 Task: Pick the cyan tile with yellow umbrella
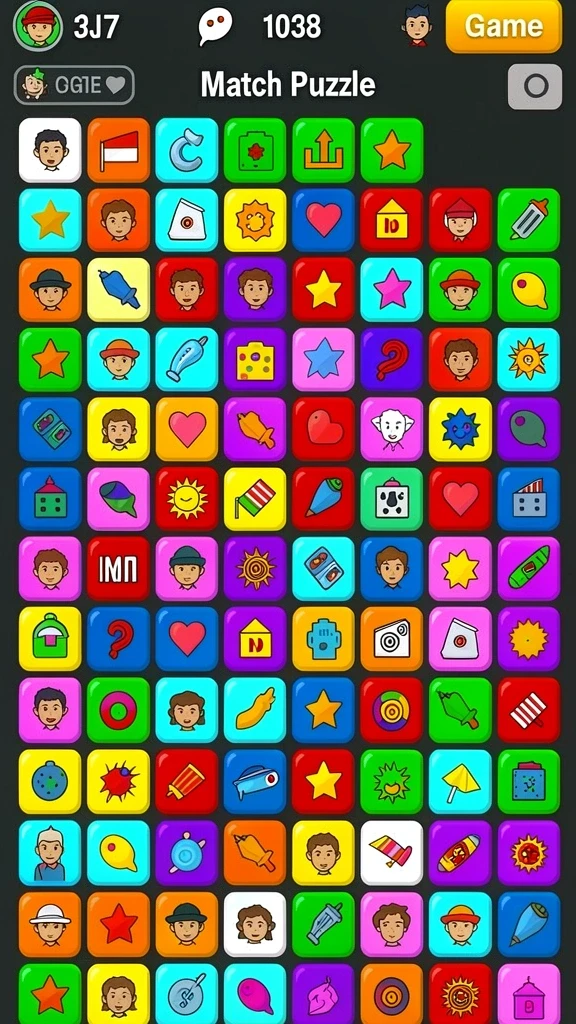click(460, 782)
